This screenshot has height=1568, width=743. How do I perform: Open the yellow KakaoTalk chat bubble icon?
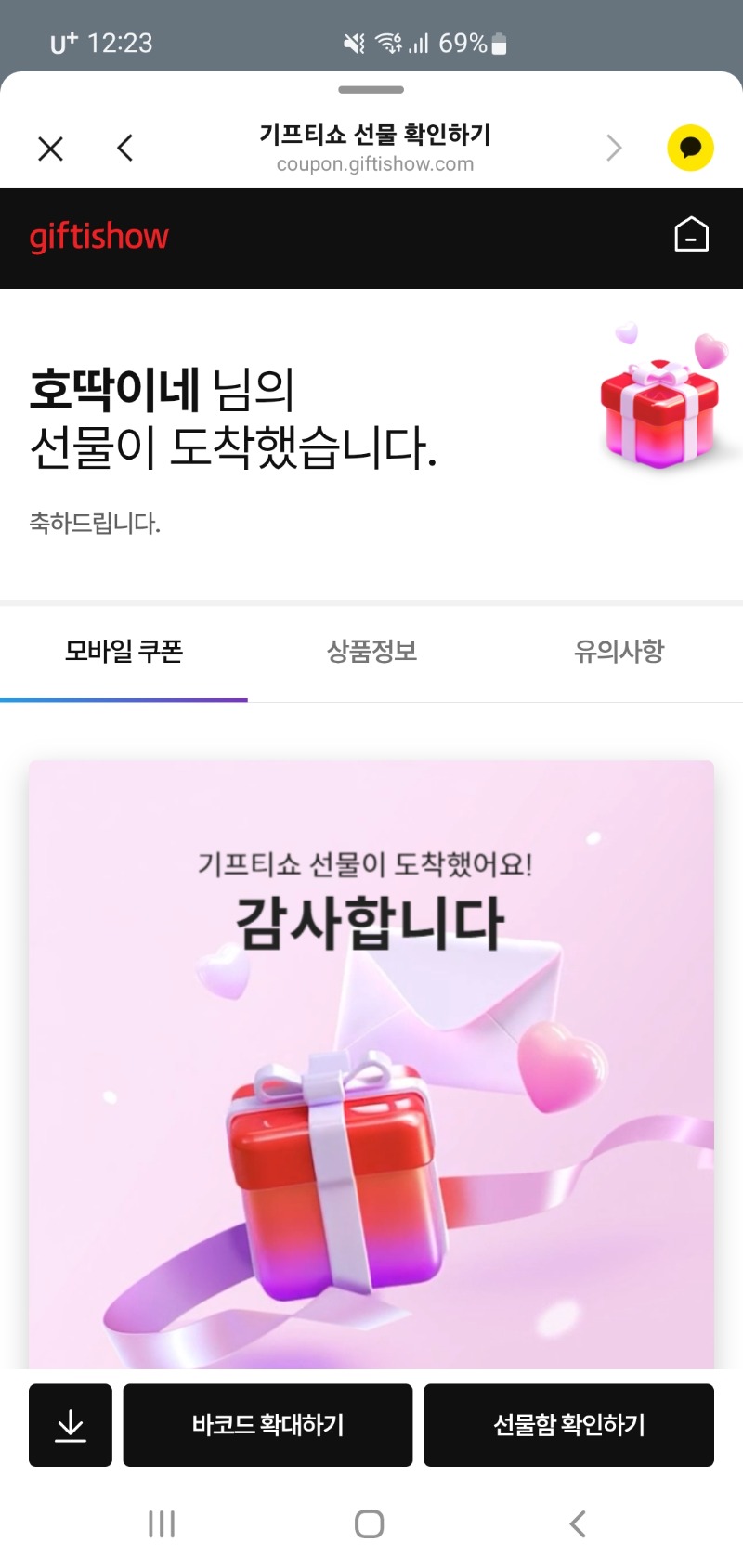point(690,148)
